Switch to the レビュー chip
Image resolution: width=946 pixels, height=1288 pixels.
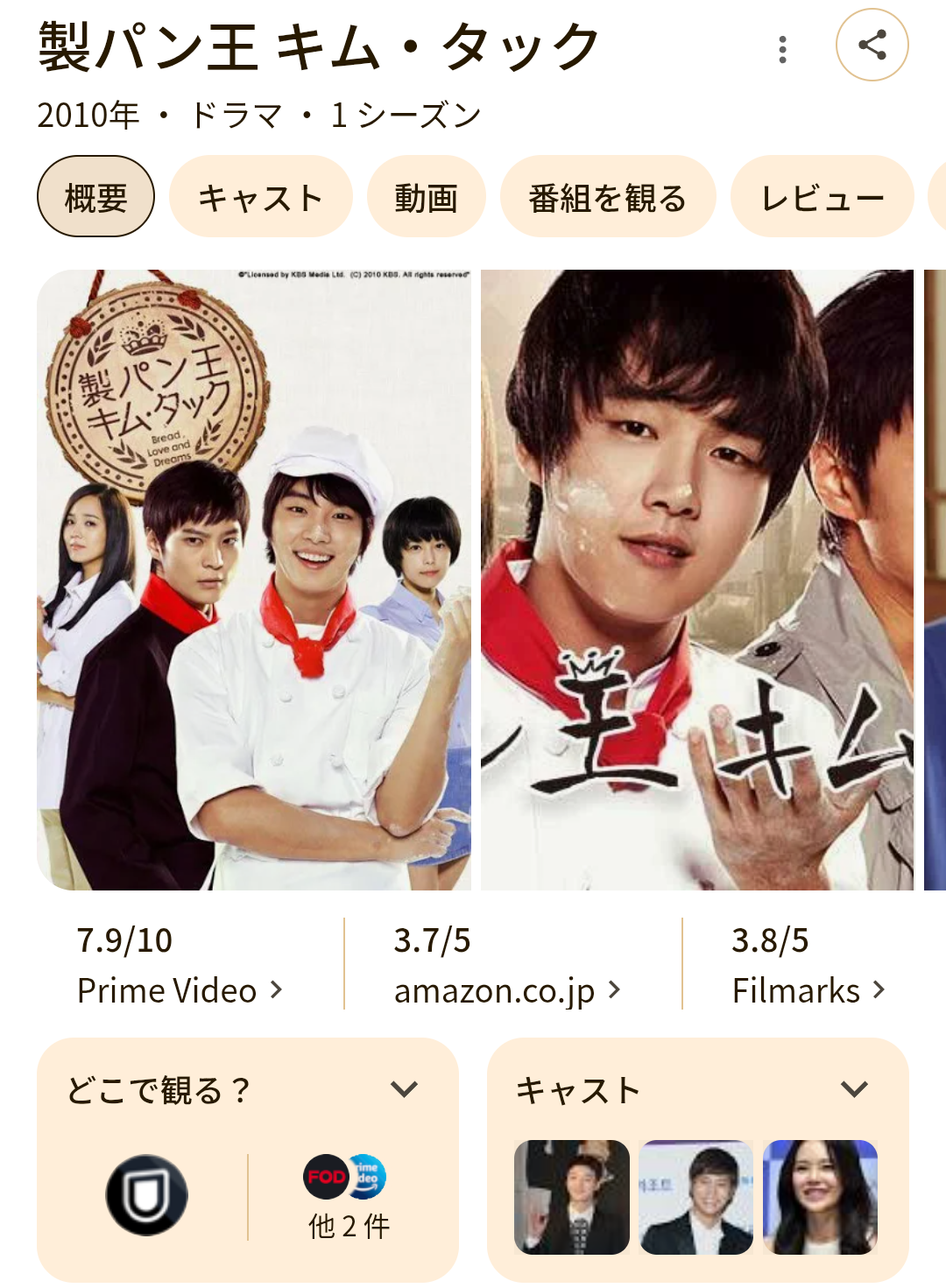822,197
